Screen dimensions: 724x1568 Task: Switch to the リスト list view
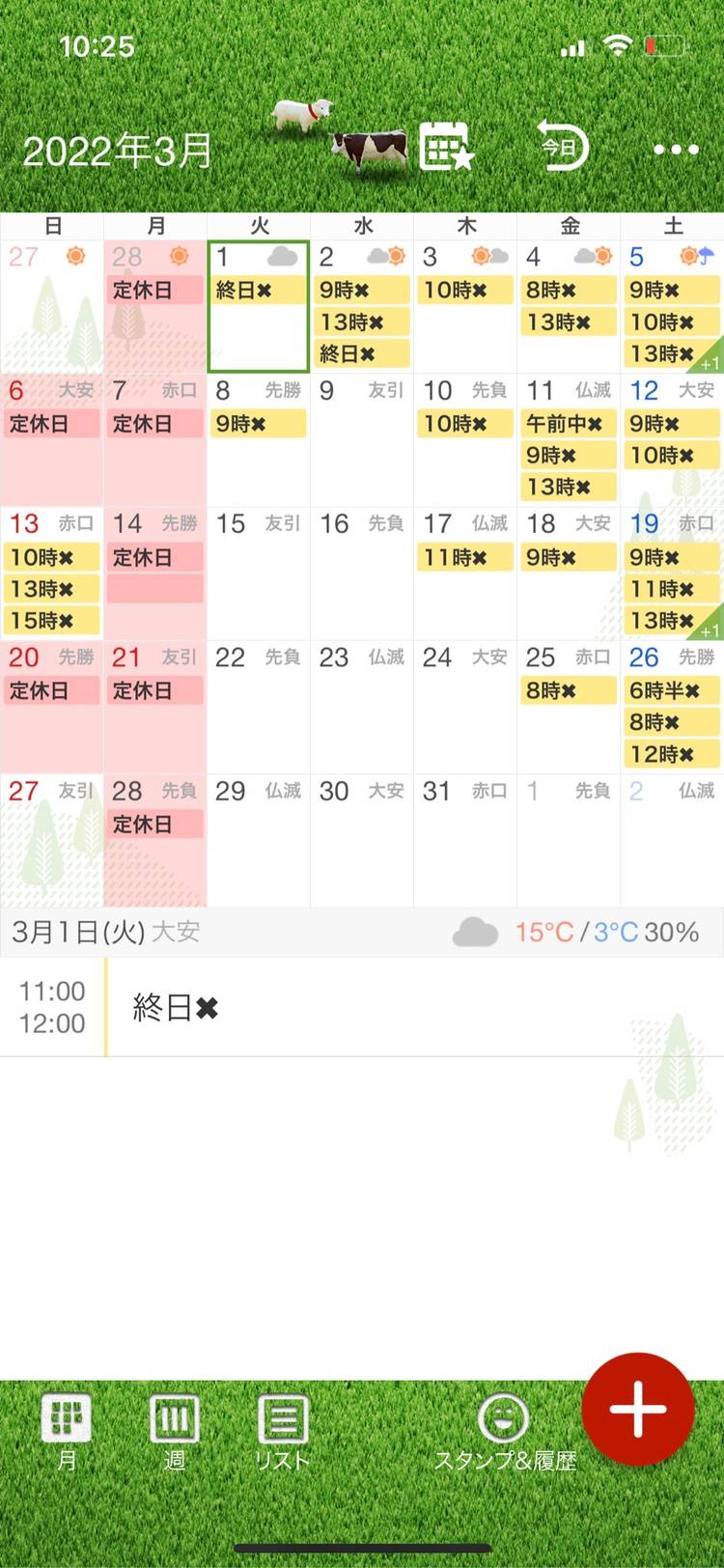tap(283, 1430)
